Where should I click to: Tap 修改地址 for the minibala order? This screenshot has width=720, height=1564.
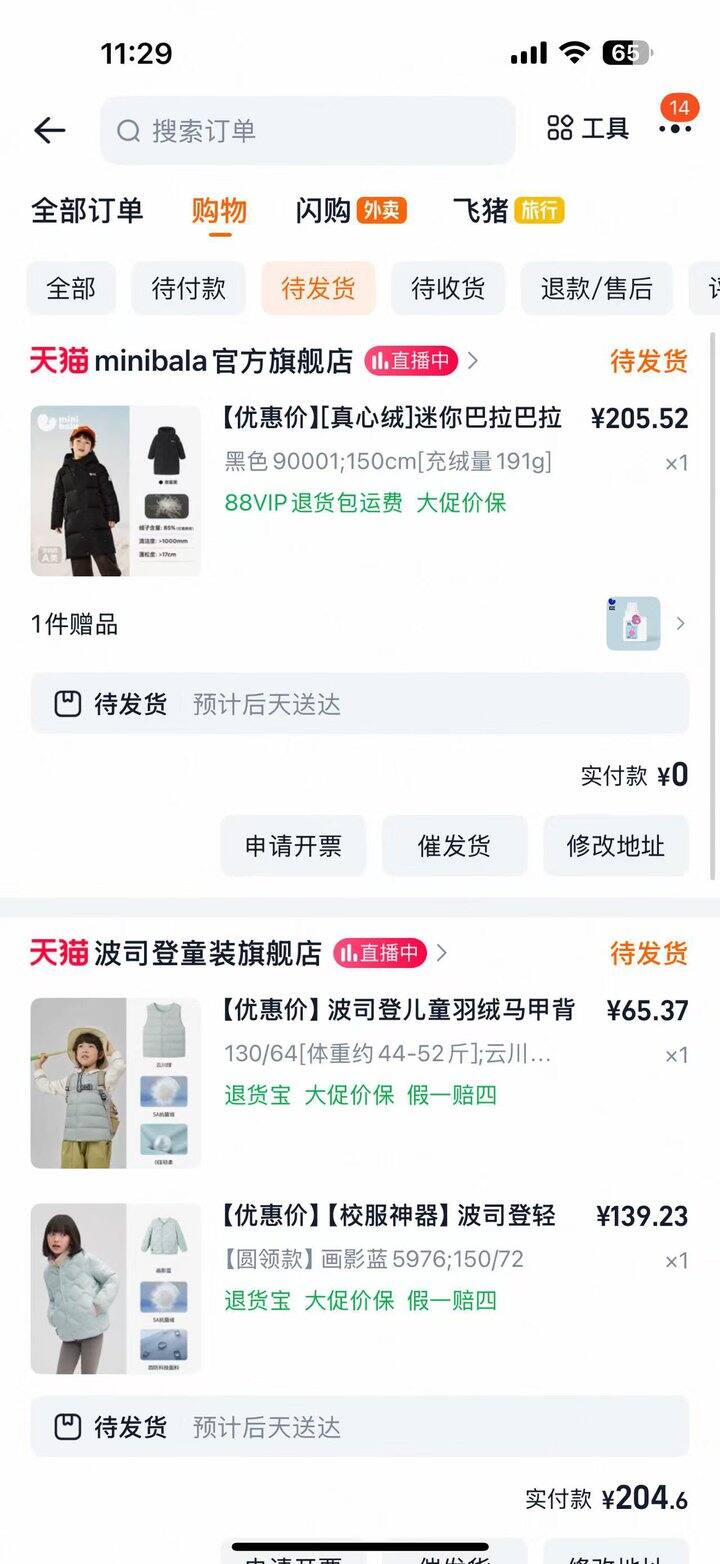(615, 846)
